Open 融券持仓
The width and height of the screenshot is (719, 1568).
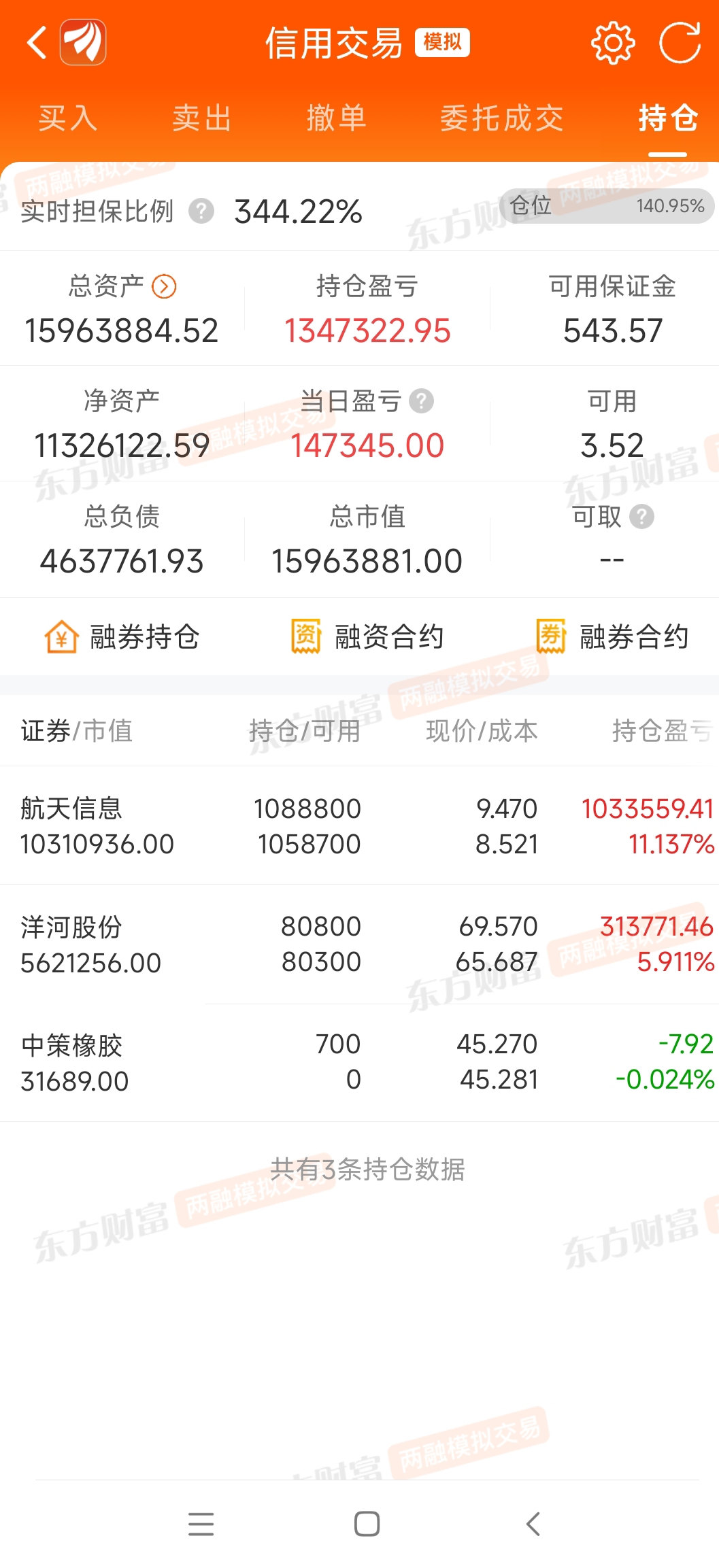[x=122, y=637]
